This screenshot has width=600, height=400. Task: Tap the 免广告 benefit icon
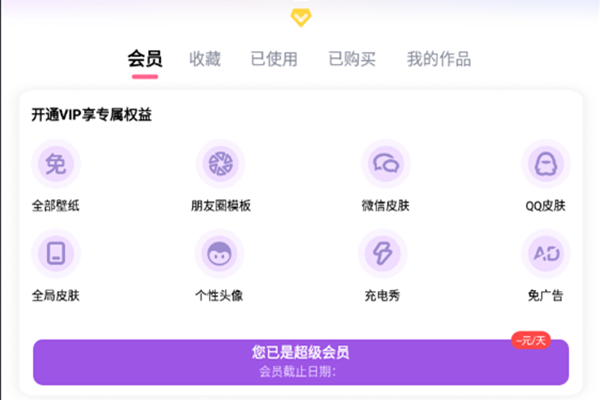(x=545, y=253)
